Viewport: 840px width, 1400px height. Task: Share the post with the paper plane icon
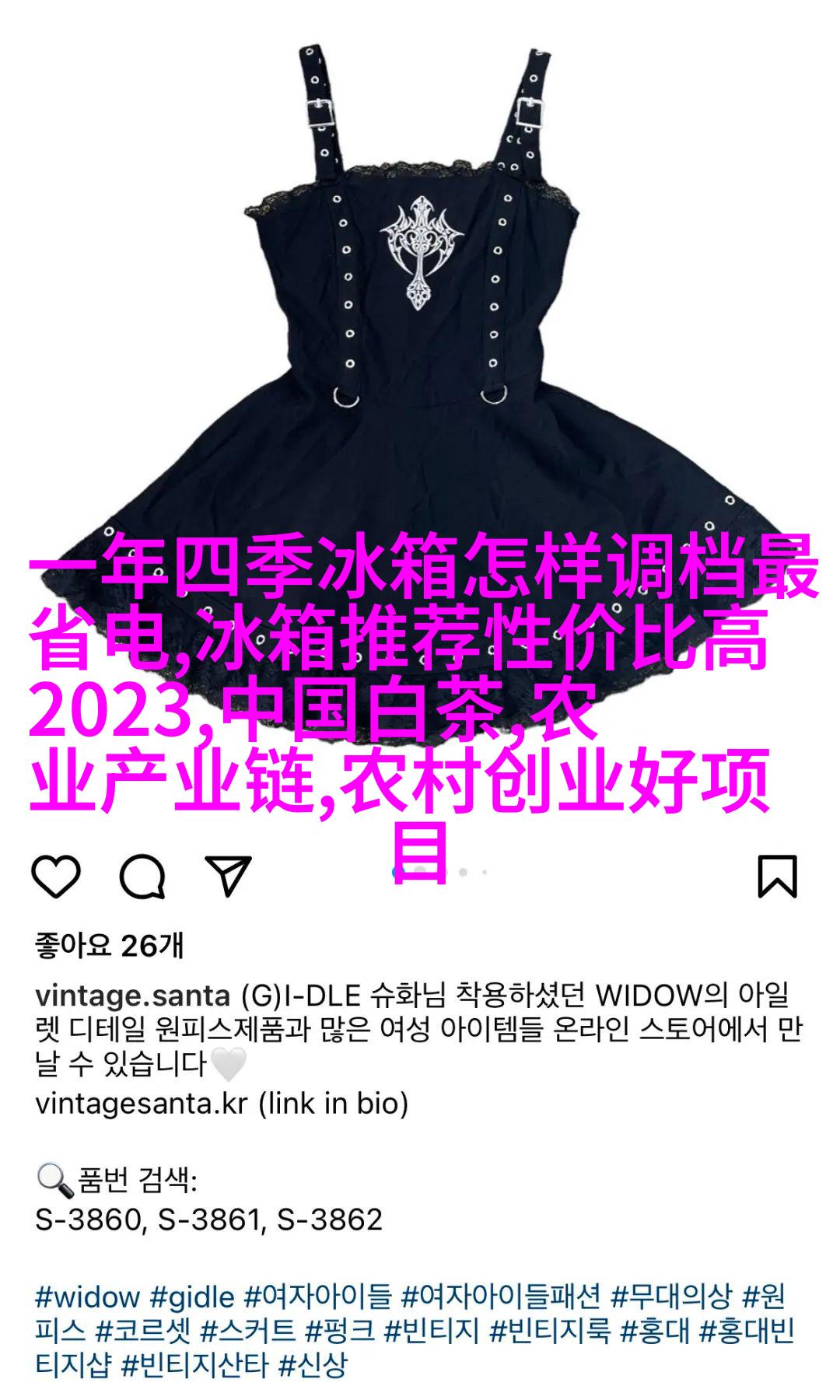[228, 877]
